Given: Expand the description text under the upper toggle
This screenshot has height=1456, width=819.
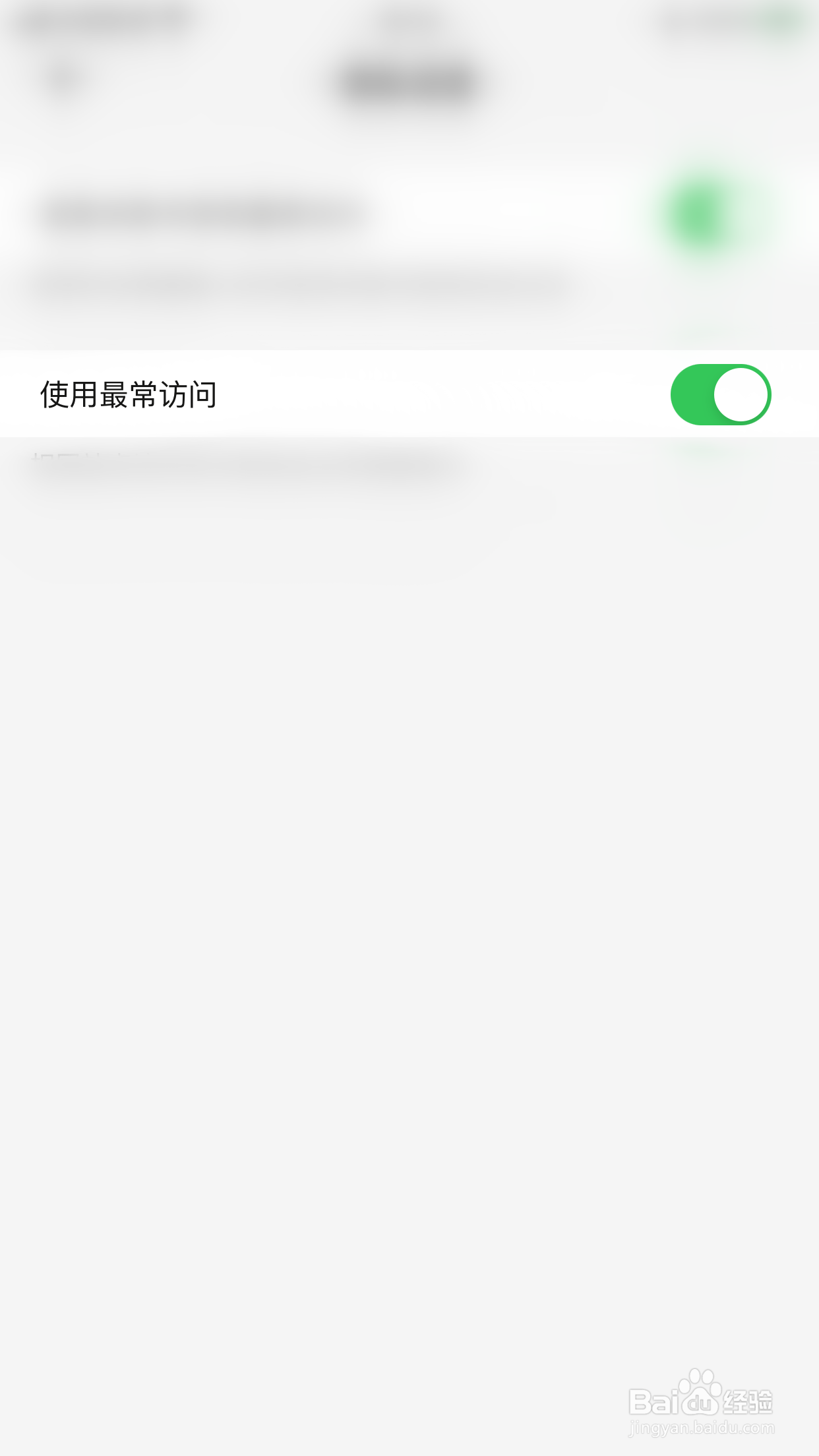Looking at the screenshot, I should pyautogui.click(x=297, y=284).
